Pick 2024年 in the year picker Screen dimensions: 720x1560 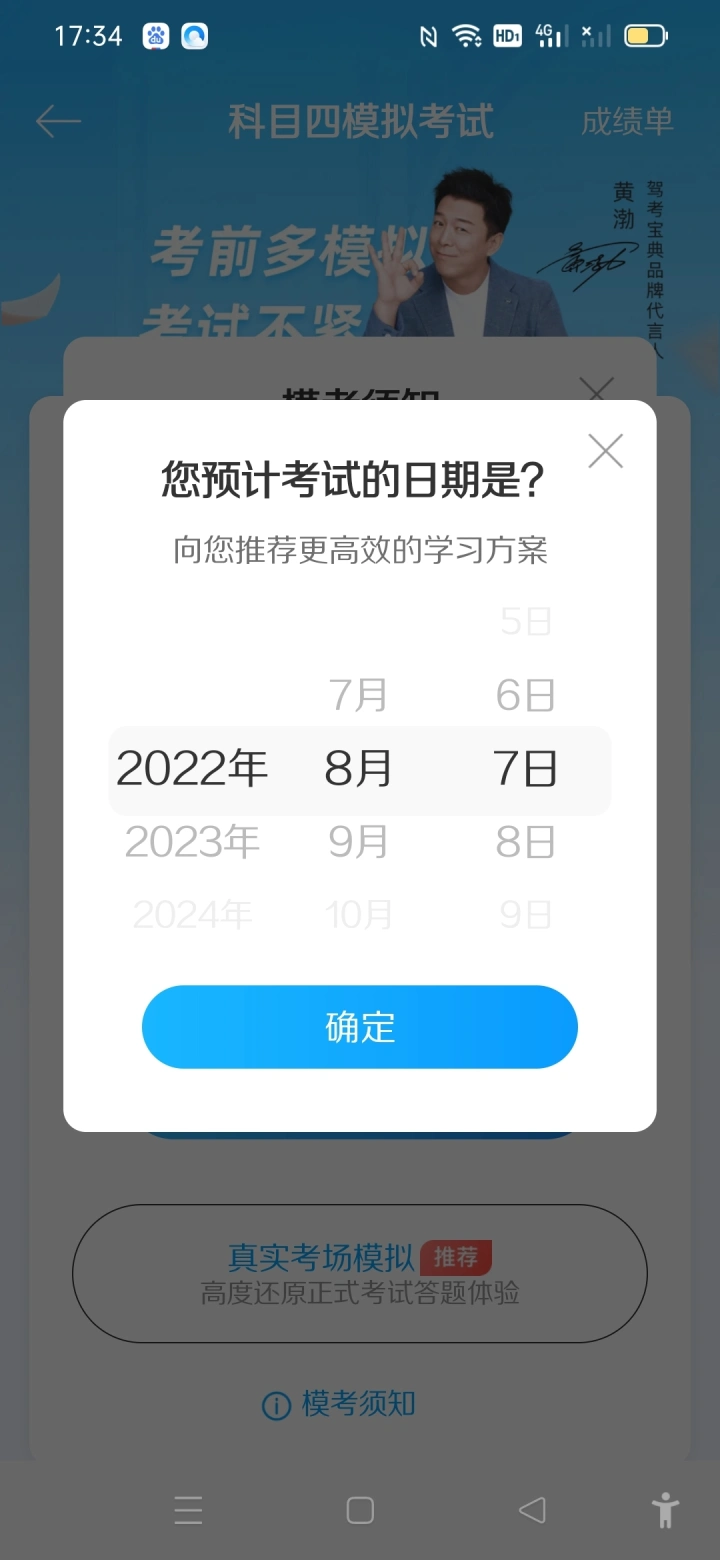[x=192, y=914]
